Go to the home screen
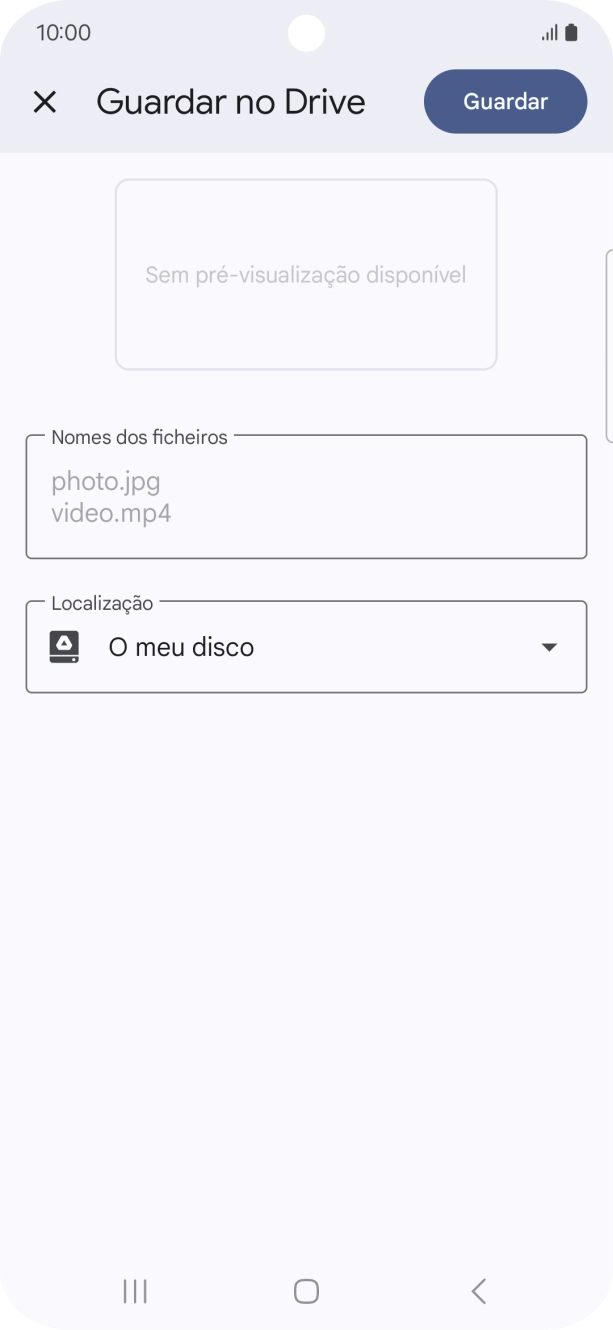This screenshot has height=1330, width=613. click(x=306, y=1291)
